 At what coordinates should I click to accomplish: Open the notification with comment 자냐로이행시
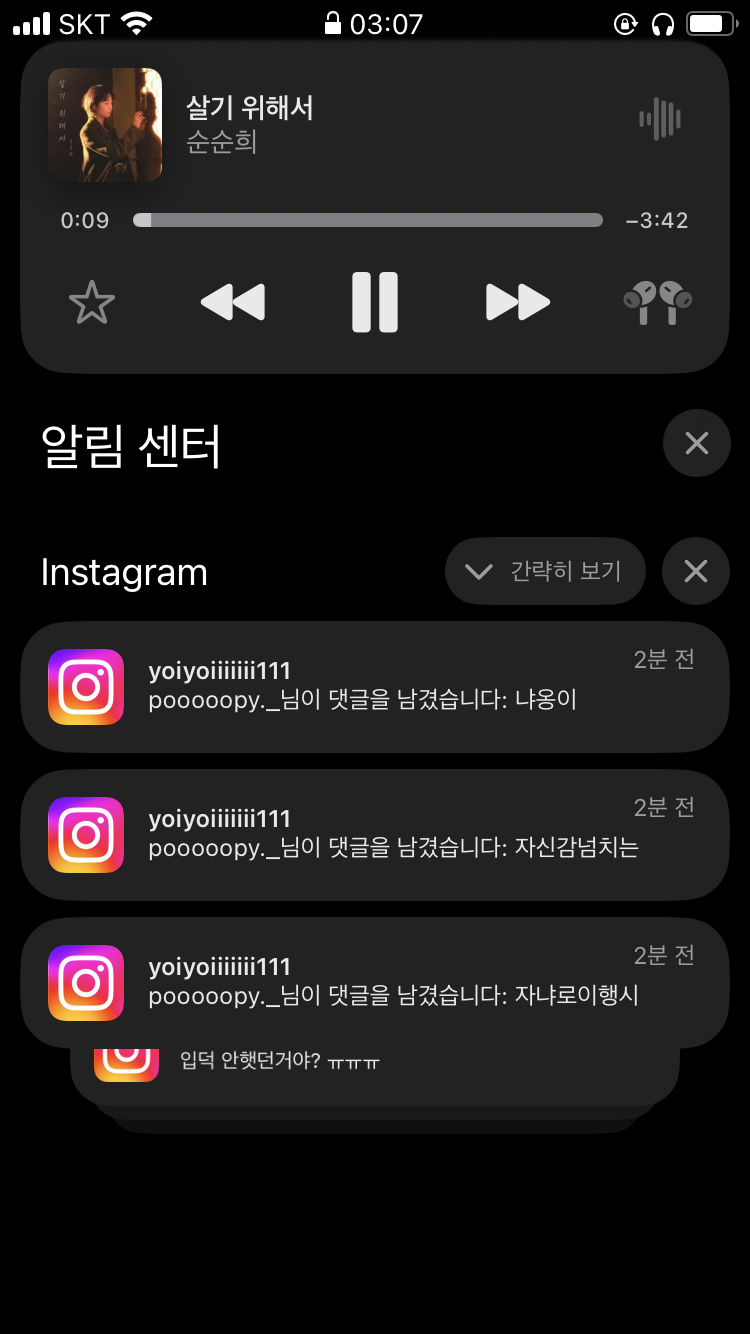(x=375, y=983)
